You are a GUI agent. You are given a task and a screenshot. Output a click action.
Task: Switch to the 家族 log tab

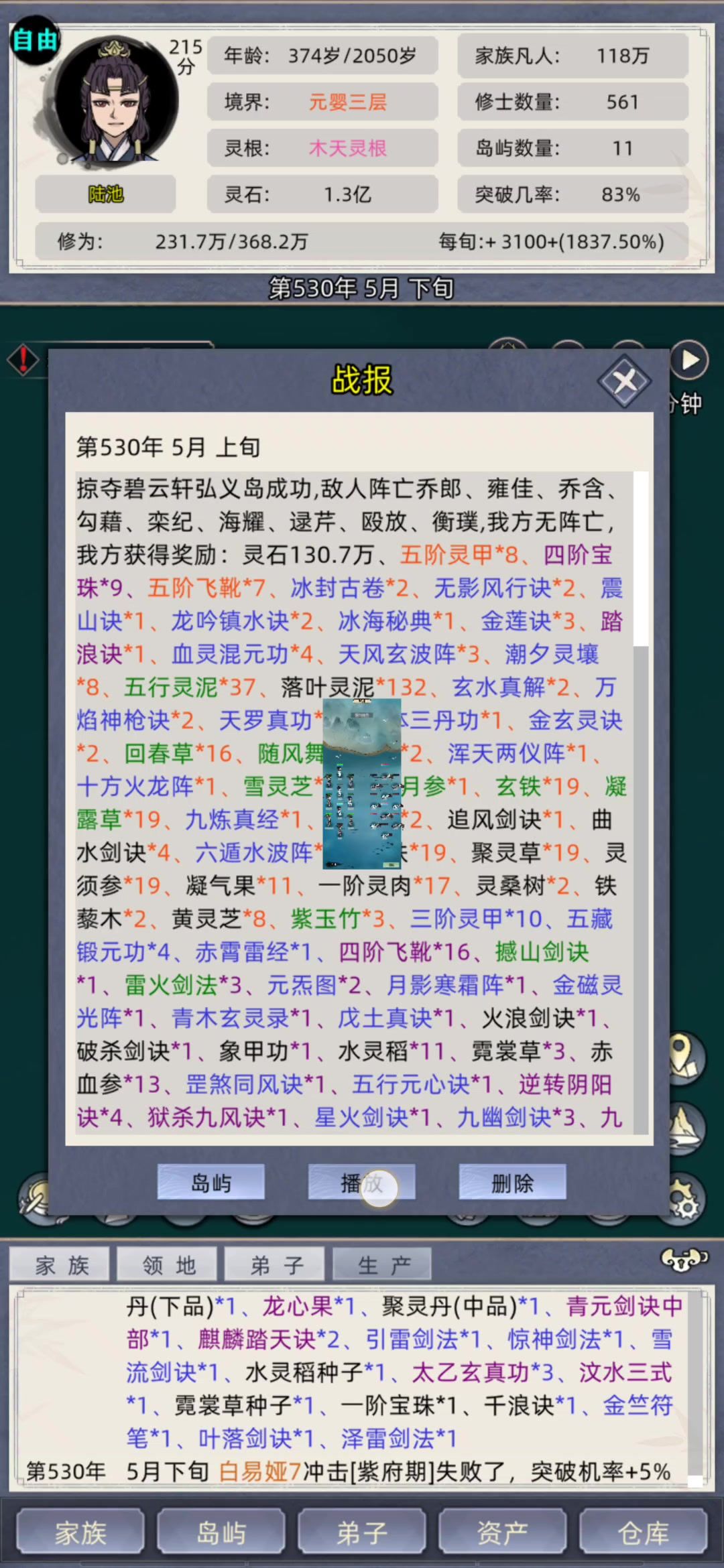click(60, 1265)
